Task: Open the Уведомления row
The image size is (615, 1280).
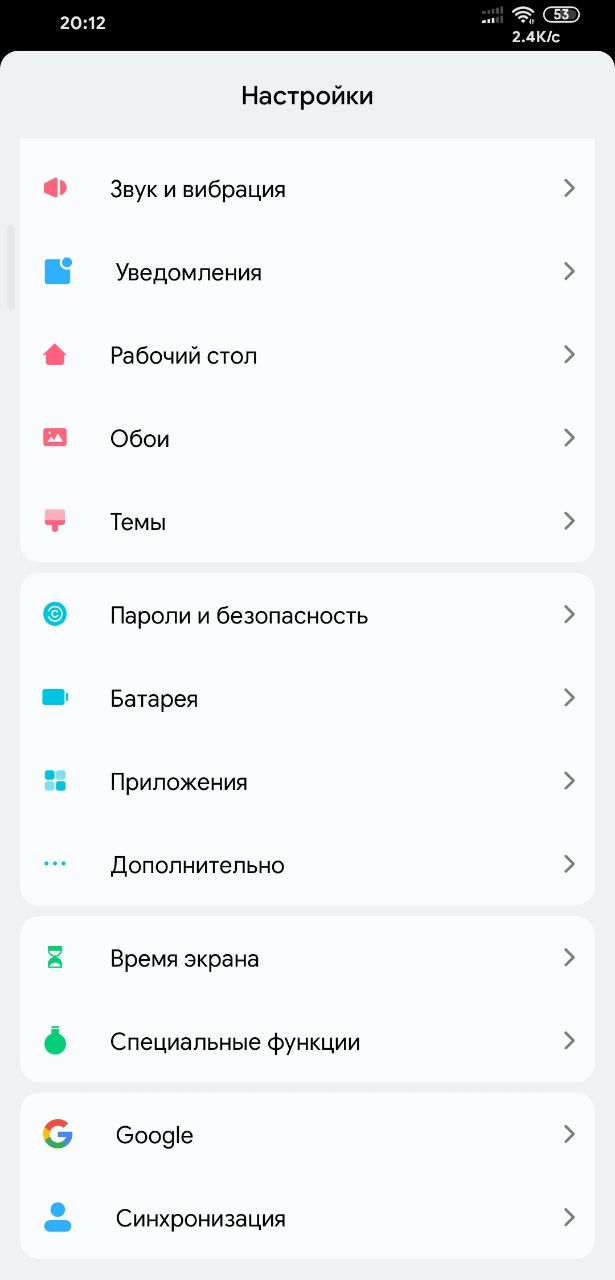Action: pos(307,272)
